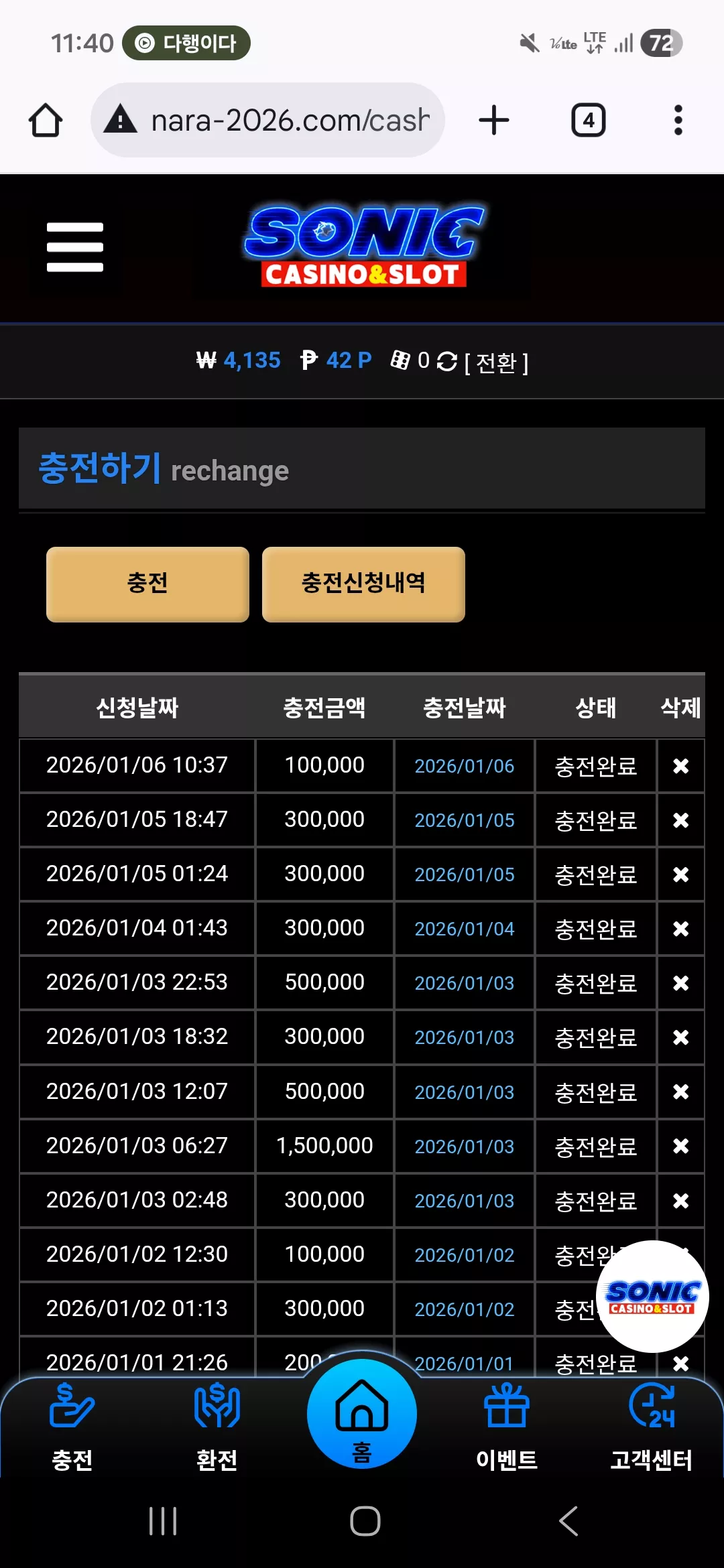Go back using the system back button

(568, 1521)
